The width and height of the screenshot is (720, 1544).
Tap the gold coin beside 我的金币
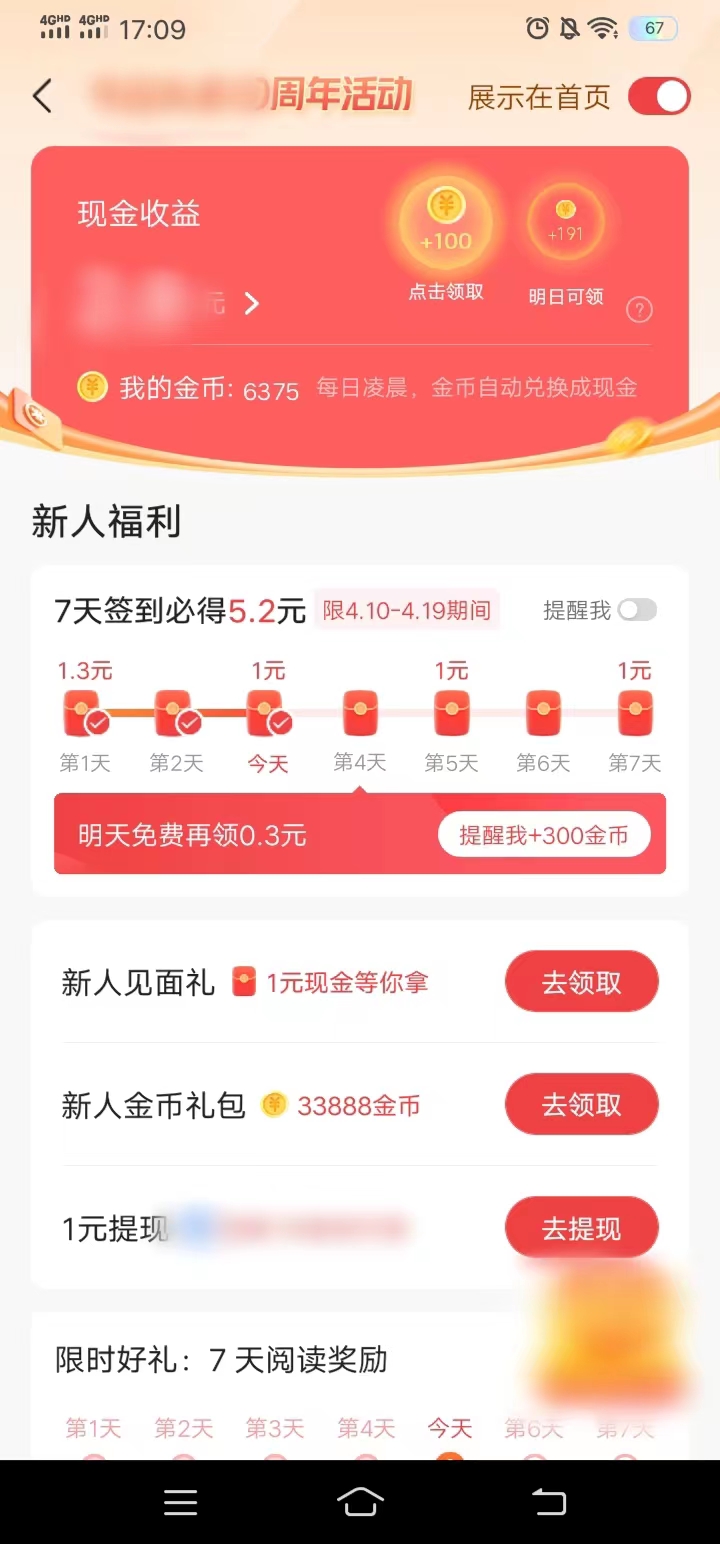(91, 388)
